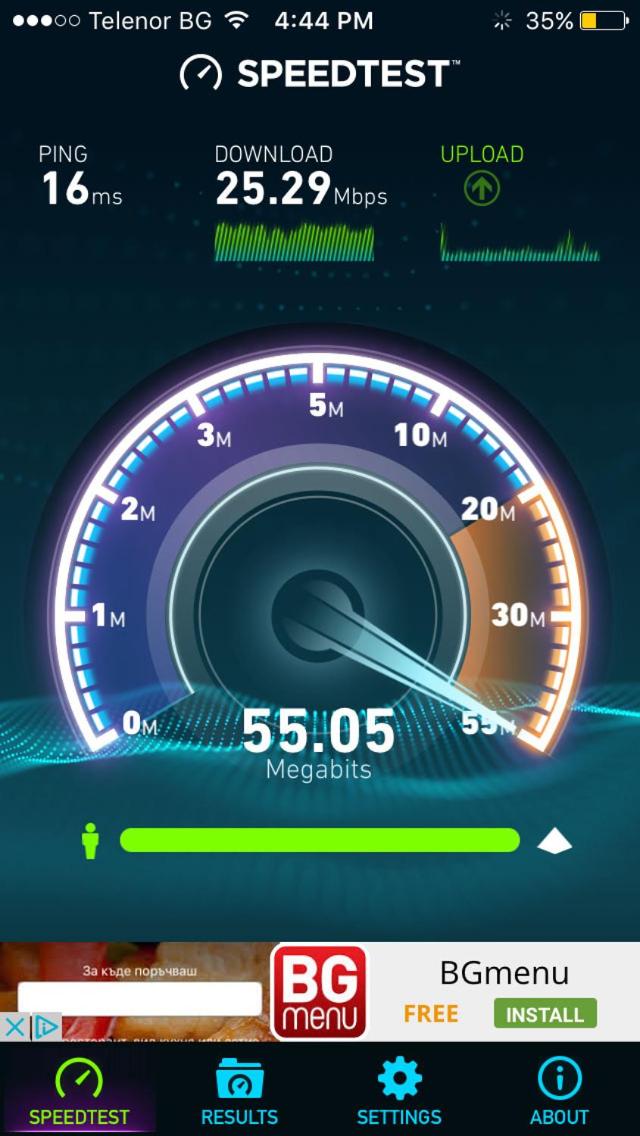The width and height of the screenshot is (640, 1136).
Task: Open ad choices info icon
Action: click(x=45, y=1027)
